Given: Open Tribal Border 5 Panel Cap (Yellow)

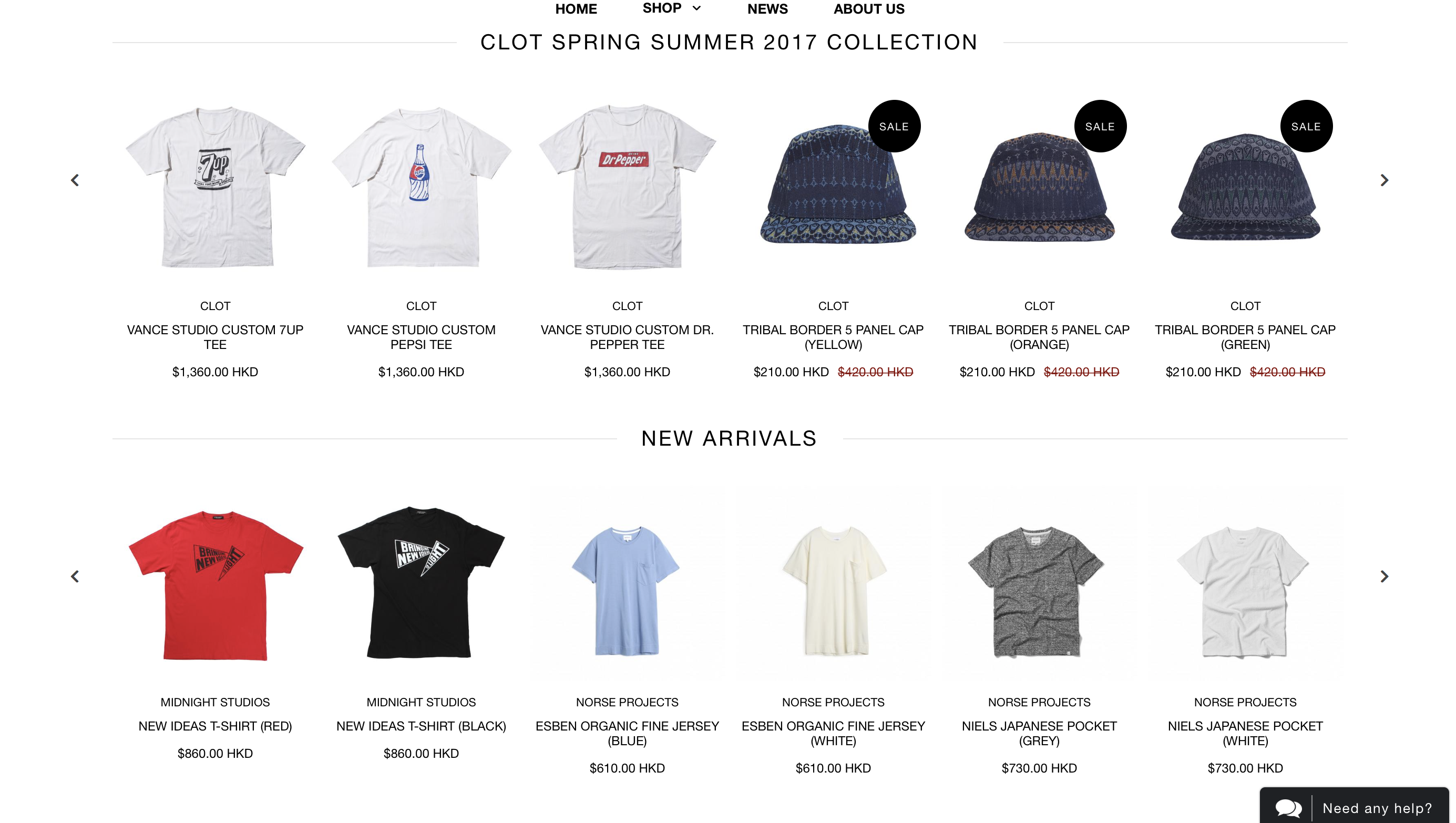Looking at the screenshot, I should pos(833,187).
